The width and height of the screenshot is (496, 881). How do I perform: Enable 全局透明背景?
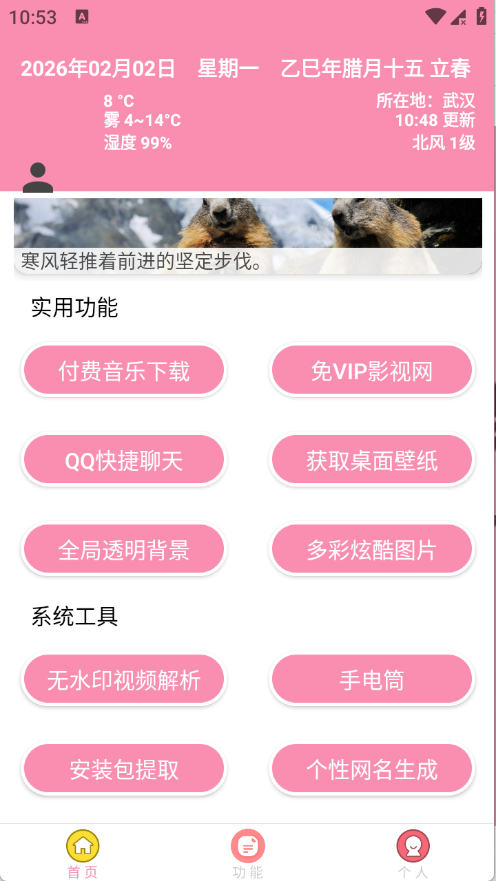point(124,550)
